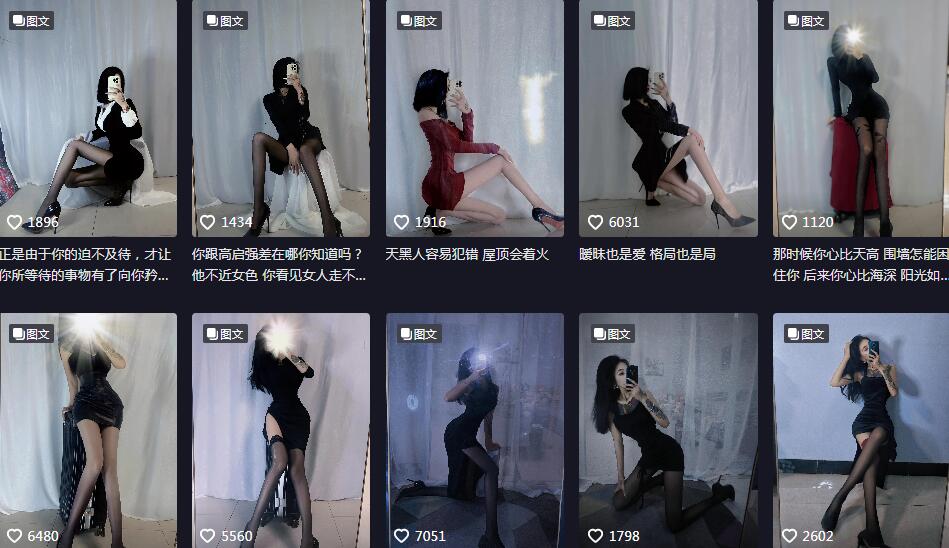Open the post captioned 暧昧也是爱 格局也是局
Viewport: 949px width, 548px height.
pos(668,120)
